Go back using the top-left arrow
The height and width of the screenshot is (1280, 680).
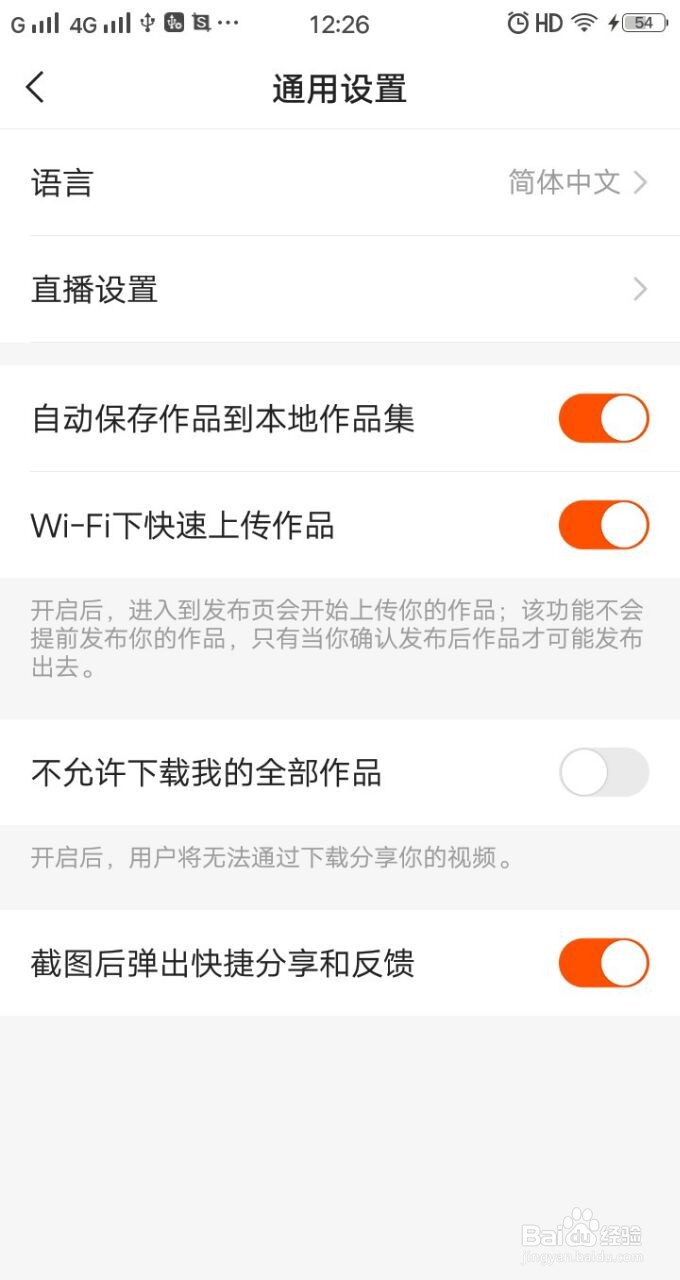(36, 88)
